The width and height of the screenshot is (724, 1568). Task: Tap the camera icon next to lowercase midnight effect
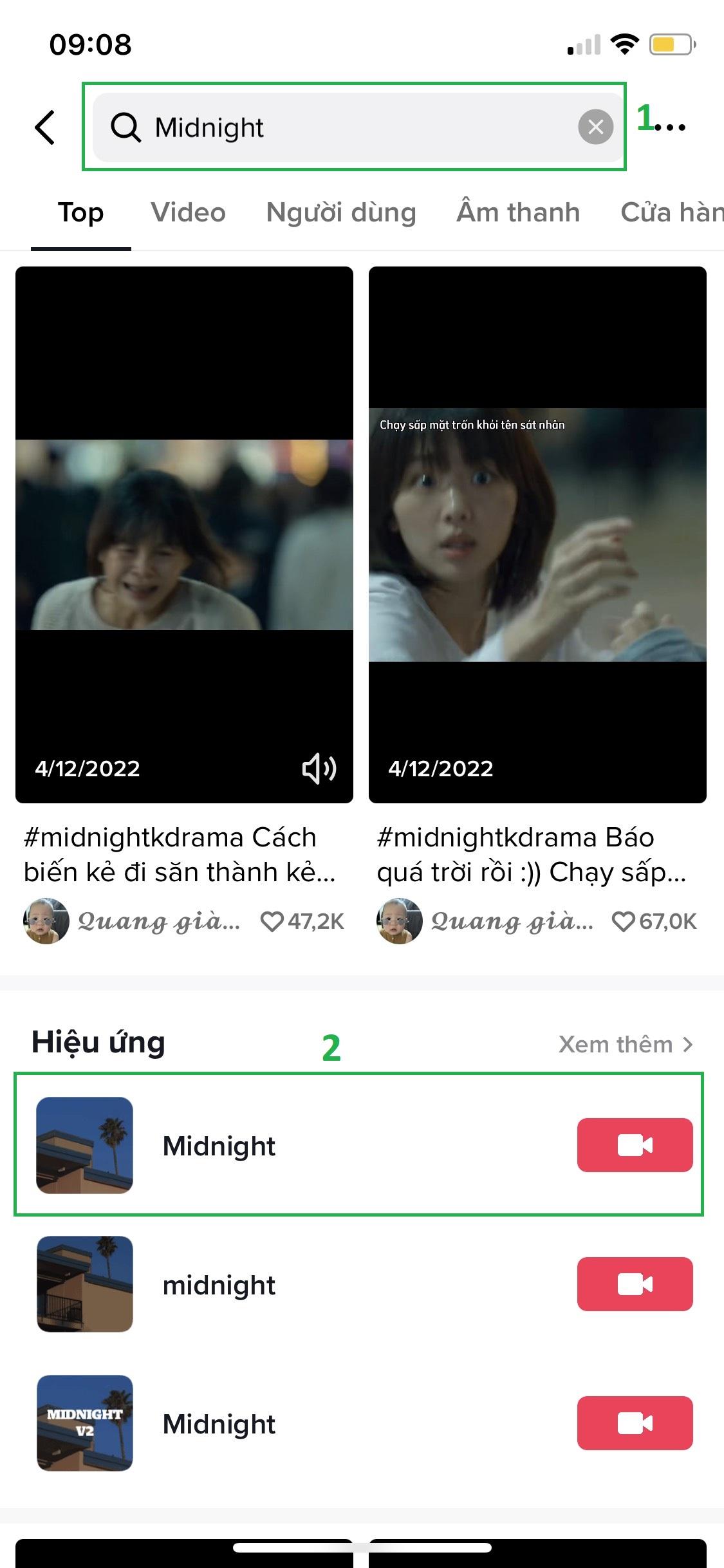[x=635, y=1284]
